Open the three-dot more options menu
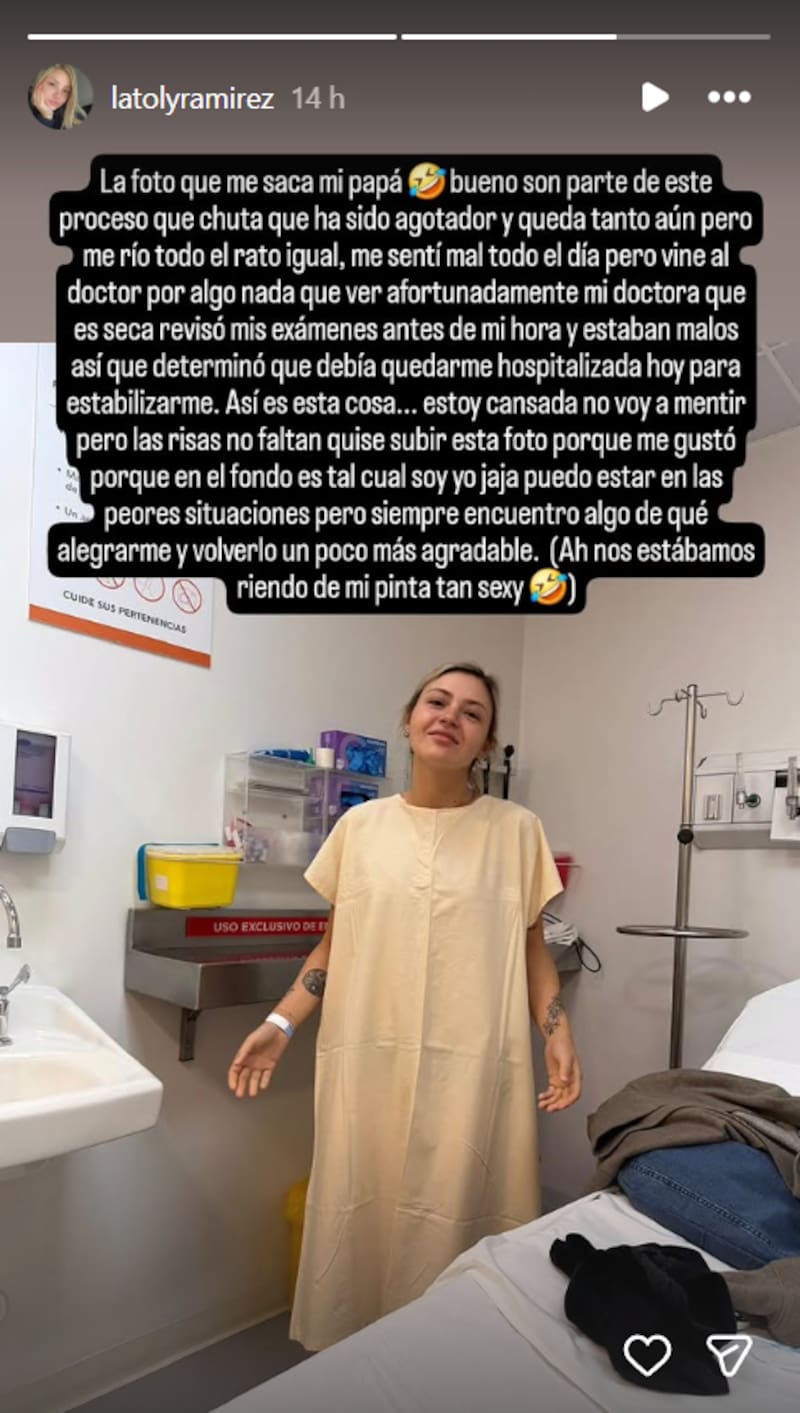Image resolution: width=800 pixels, height=1413 pixels. pyautogui.click(x=729, y=97)
